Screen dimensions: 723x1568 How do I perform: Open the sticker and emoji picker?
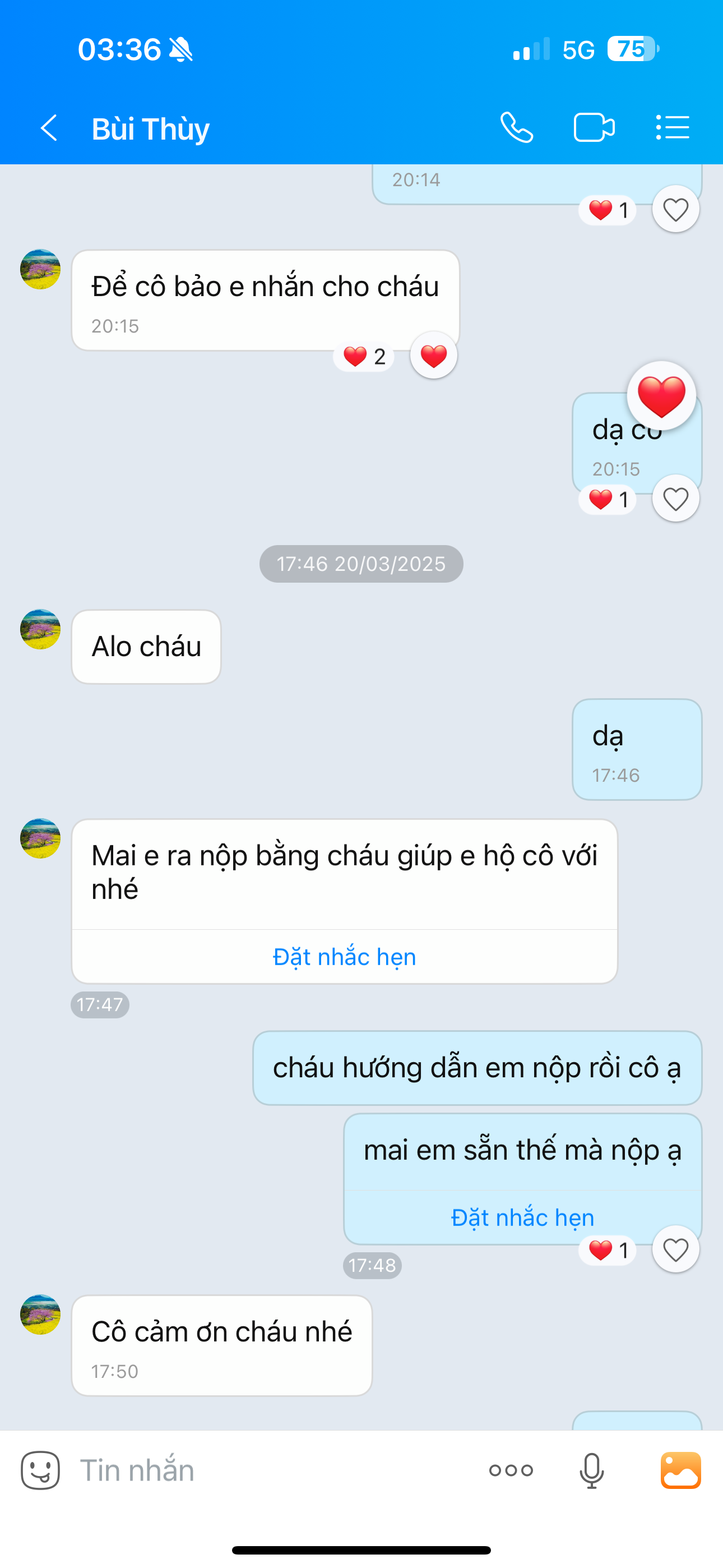40,1470
